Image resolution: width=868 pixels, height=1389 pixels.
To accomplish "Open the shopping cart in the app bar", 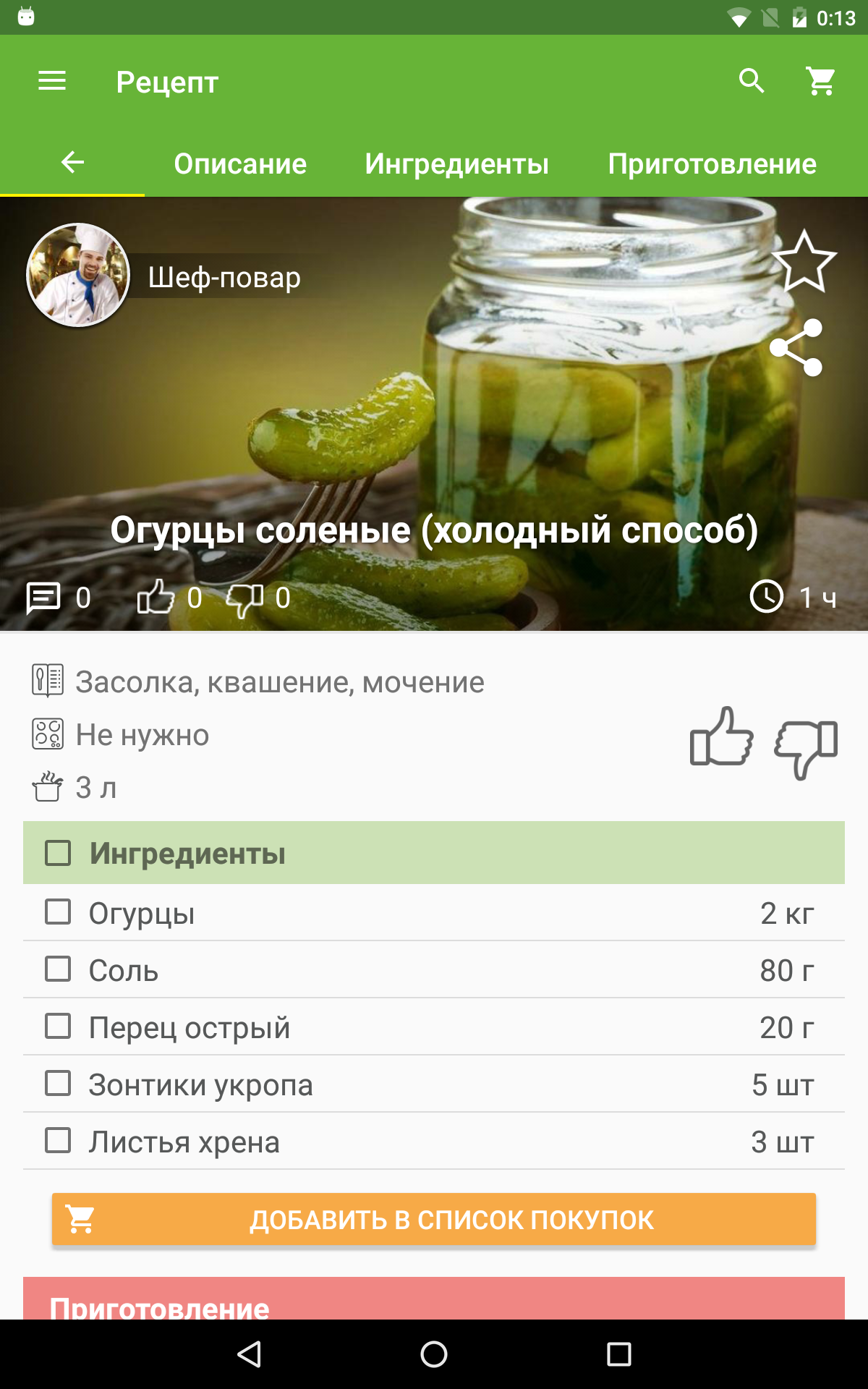I will click(x=821, y=81).
